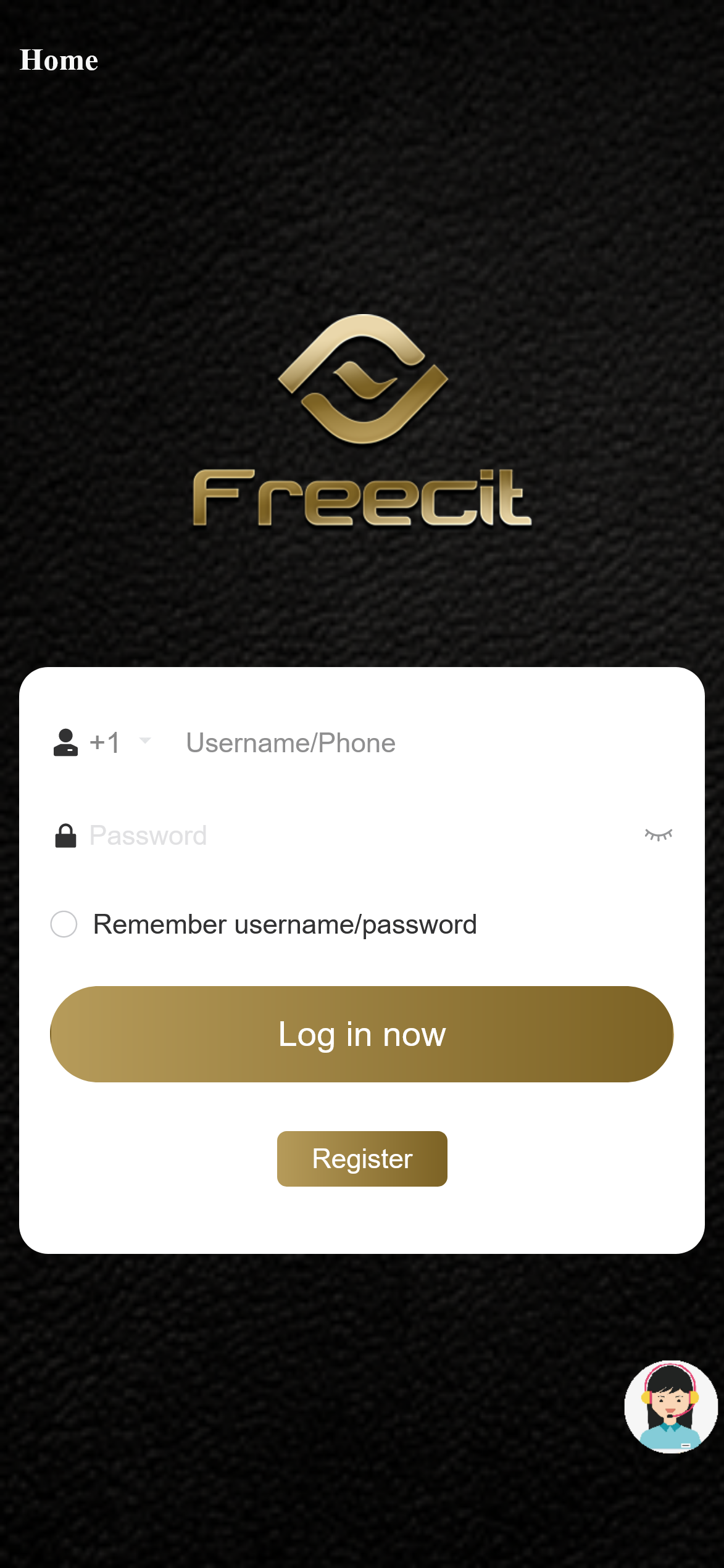Tap the Log in now button
Screen dimensions: 724x1568
click(x=362, y=1034)
